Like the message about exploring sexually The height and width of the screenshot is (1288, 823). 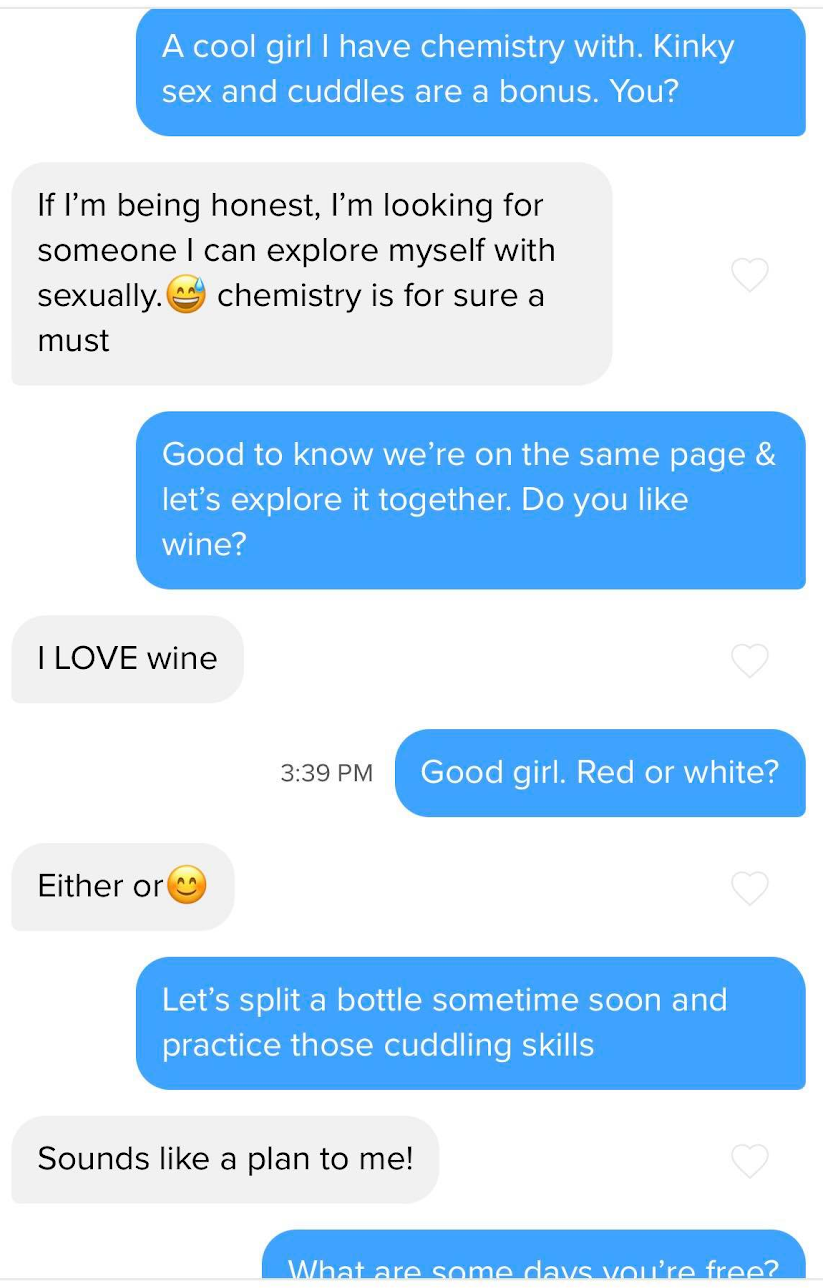click(750, 274)
